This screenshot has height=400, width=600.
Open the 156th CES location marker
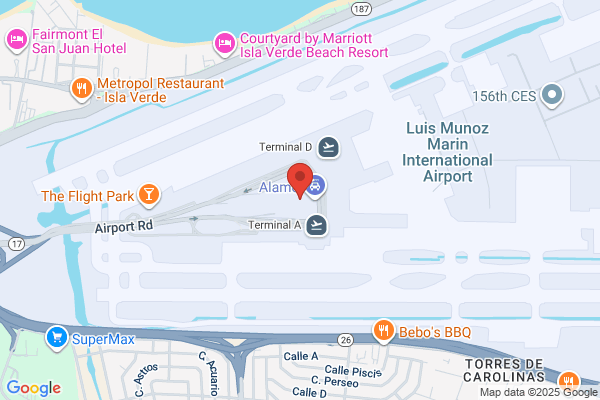552,95
